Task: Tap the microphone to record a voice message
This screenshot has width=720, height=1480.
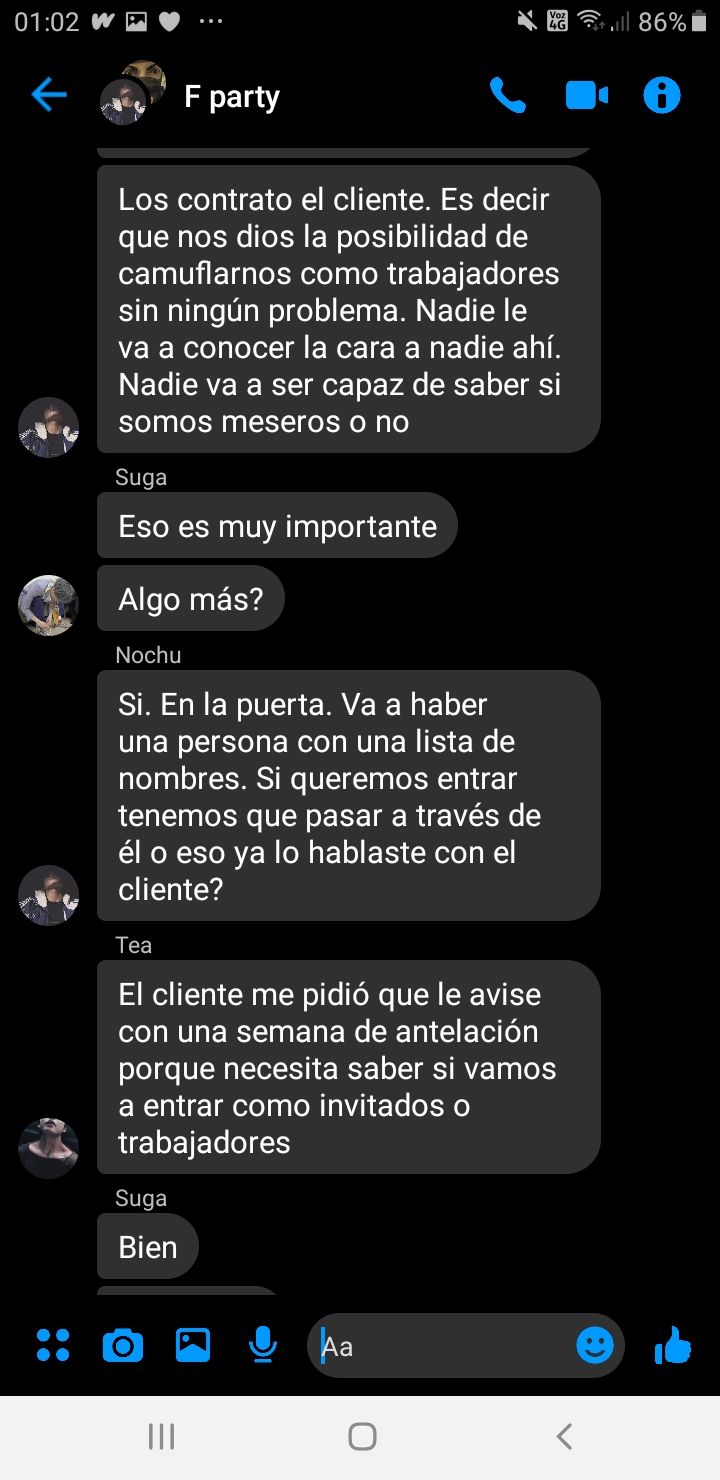Action: pyautogui.click(x=262, y=1346)
